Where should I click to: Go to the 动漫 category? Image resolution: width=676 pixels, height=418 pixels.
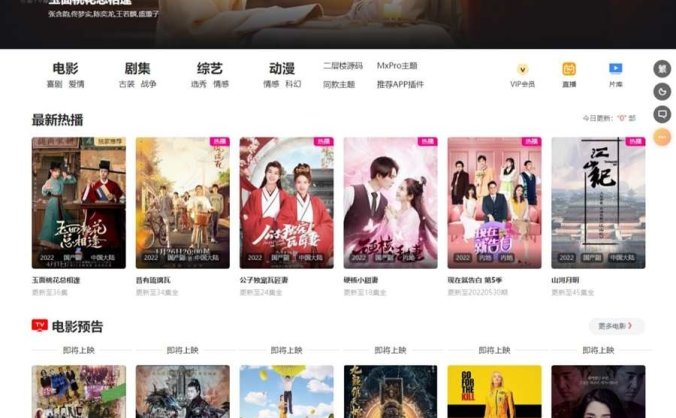(x=281, y=68)
